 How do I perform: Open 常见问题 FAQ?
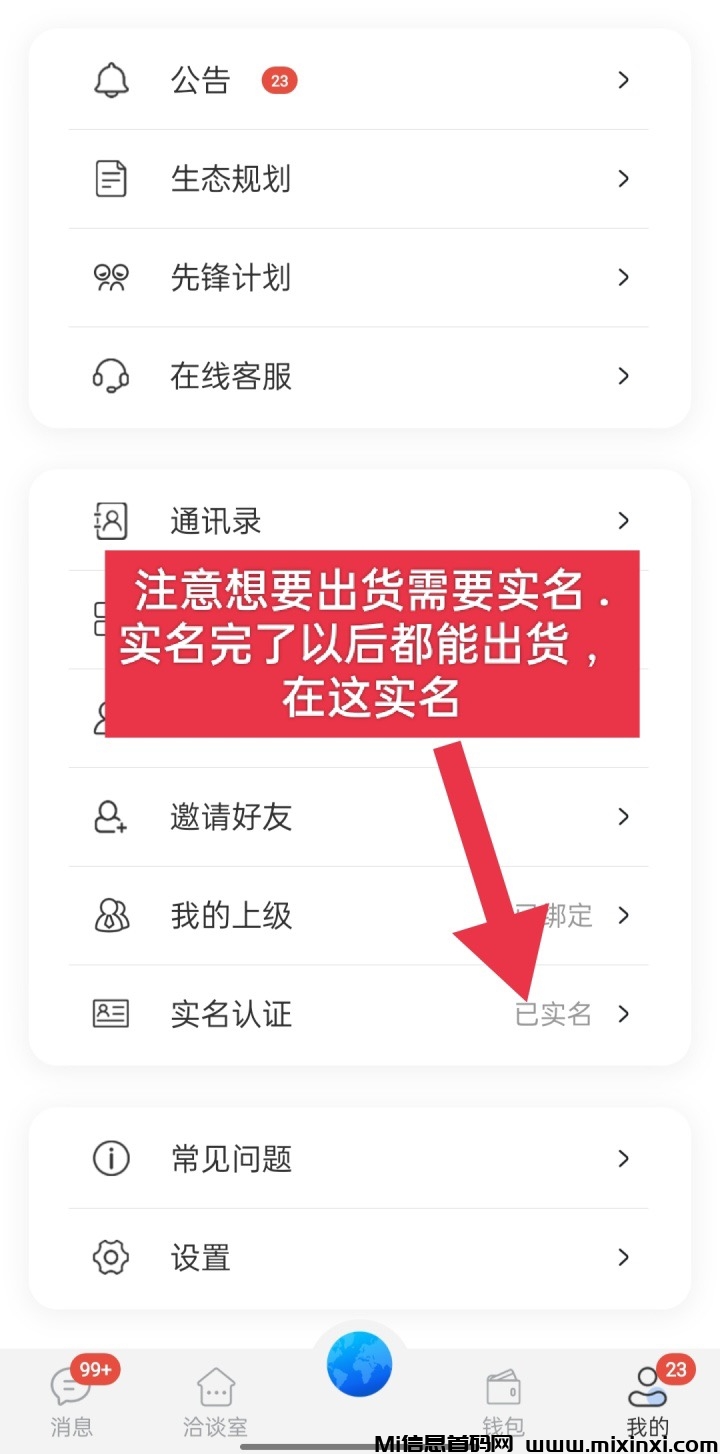point(358,1159)
